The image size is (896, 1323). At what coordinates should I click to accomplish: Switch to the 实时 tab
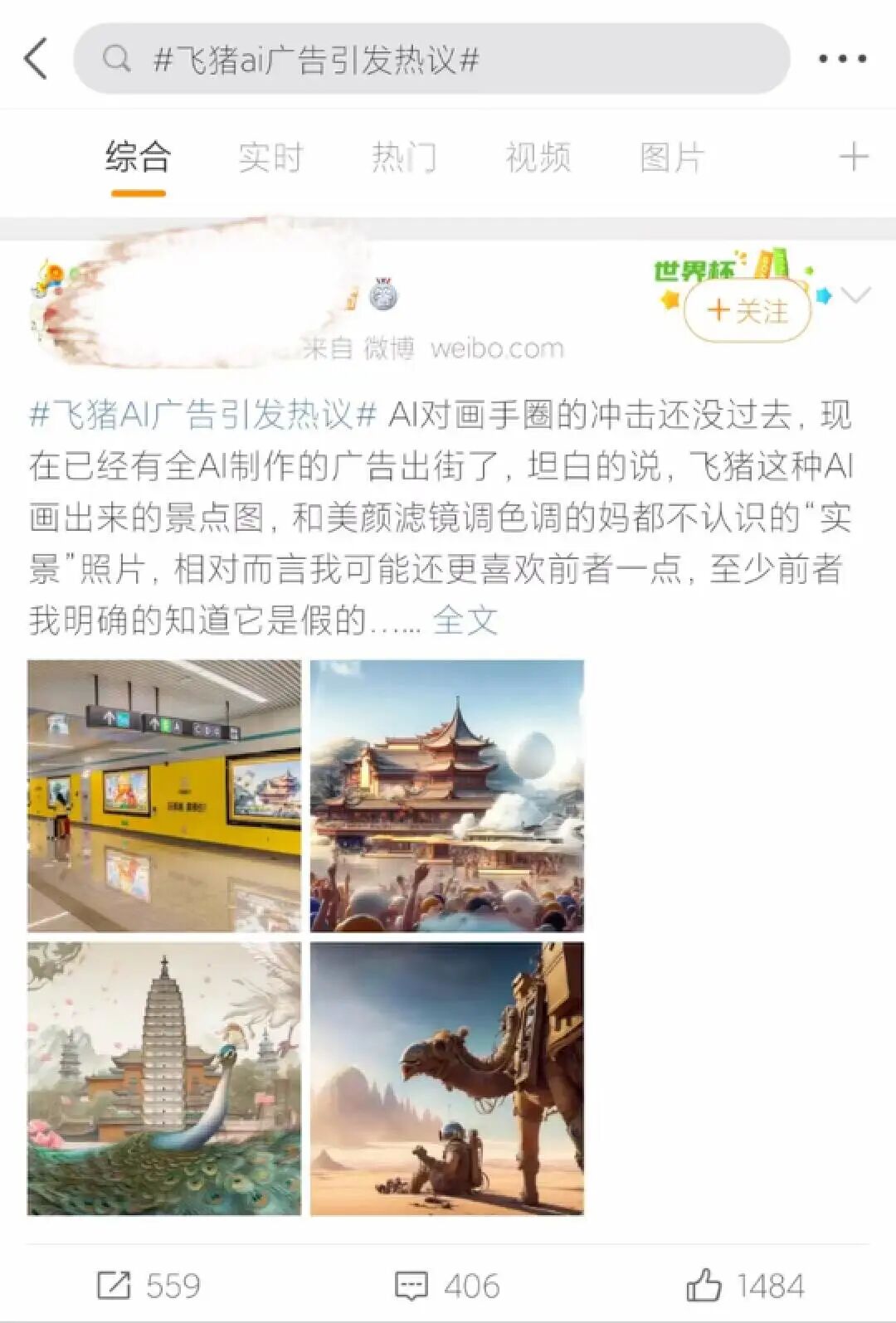[271, 158]
